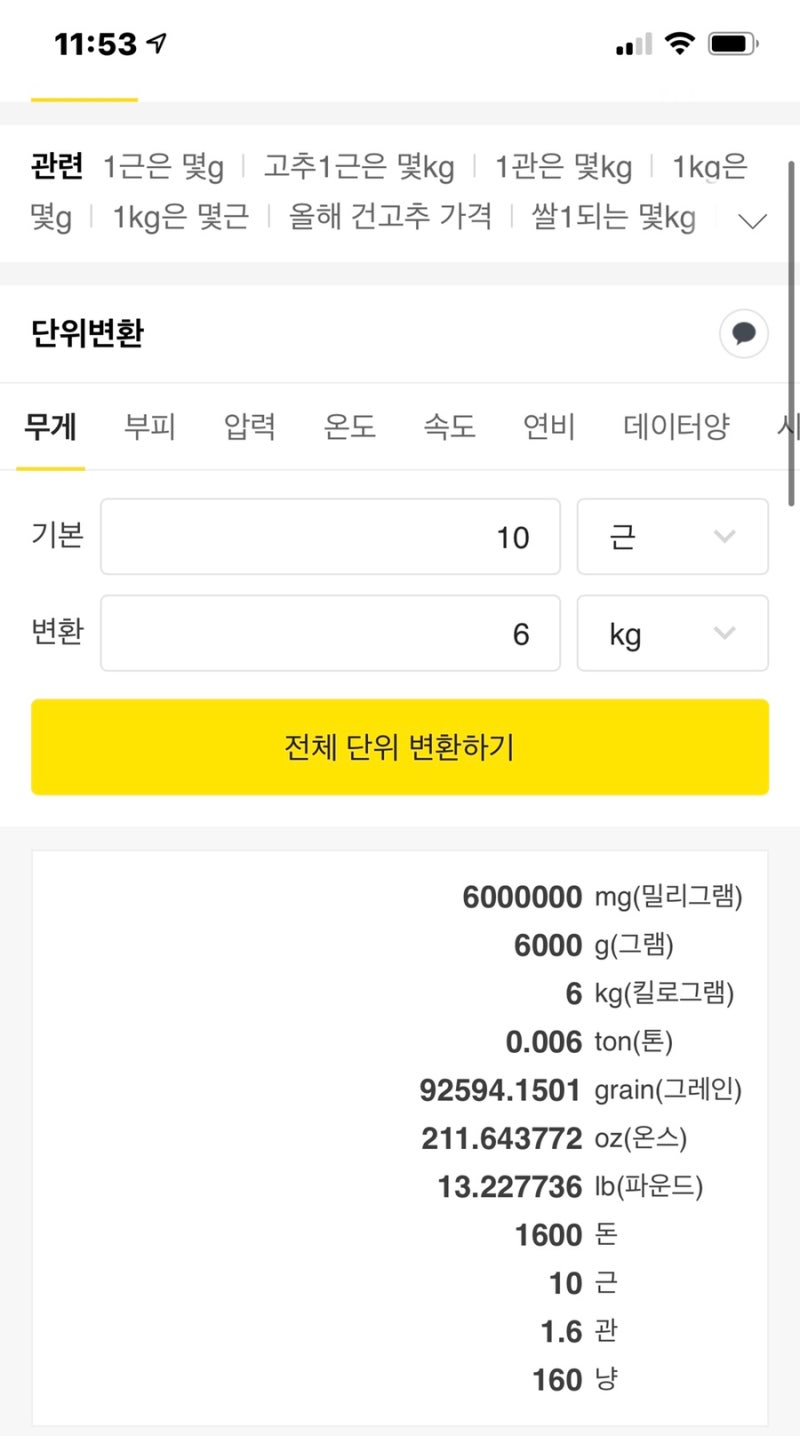Click the 변환 value input field
The height and width of the screenshot is (1436, 800).
330,633
